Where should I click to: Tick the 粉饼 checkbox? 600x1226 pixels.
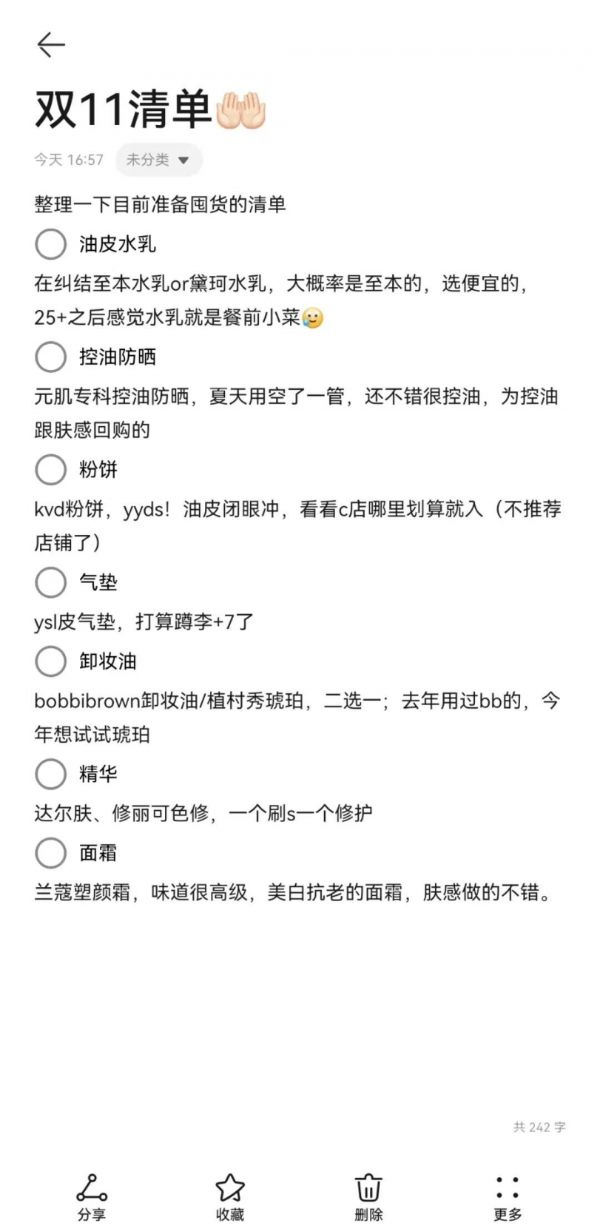click(x=50, y=469)
